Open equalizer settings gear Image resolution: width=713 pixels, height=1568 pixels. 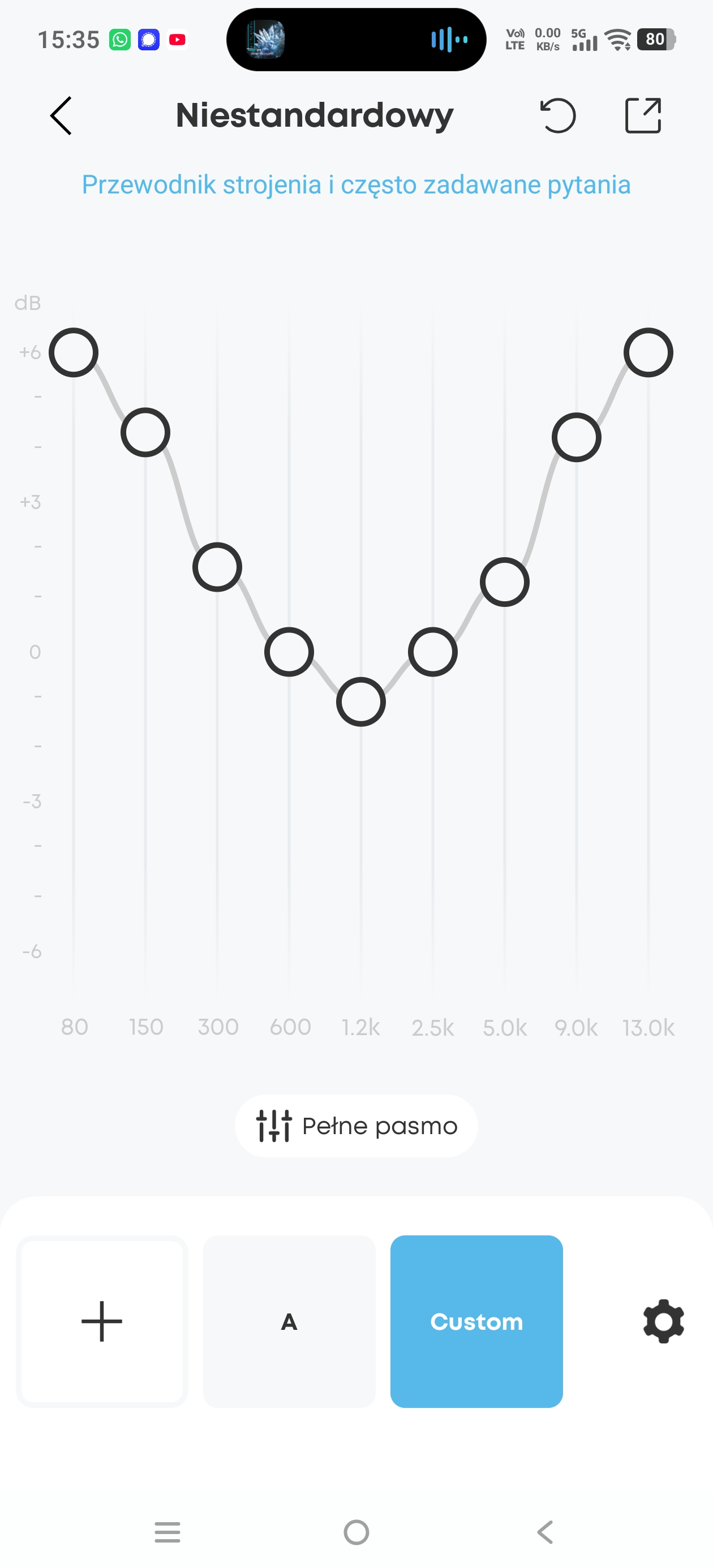[x=664, y=1321]
